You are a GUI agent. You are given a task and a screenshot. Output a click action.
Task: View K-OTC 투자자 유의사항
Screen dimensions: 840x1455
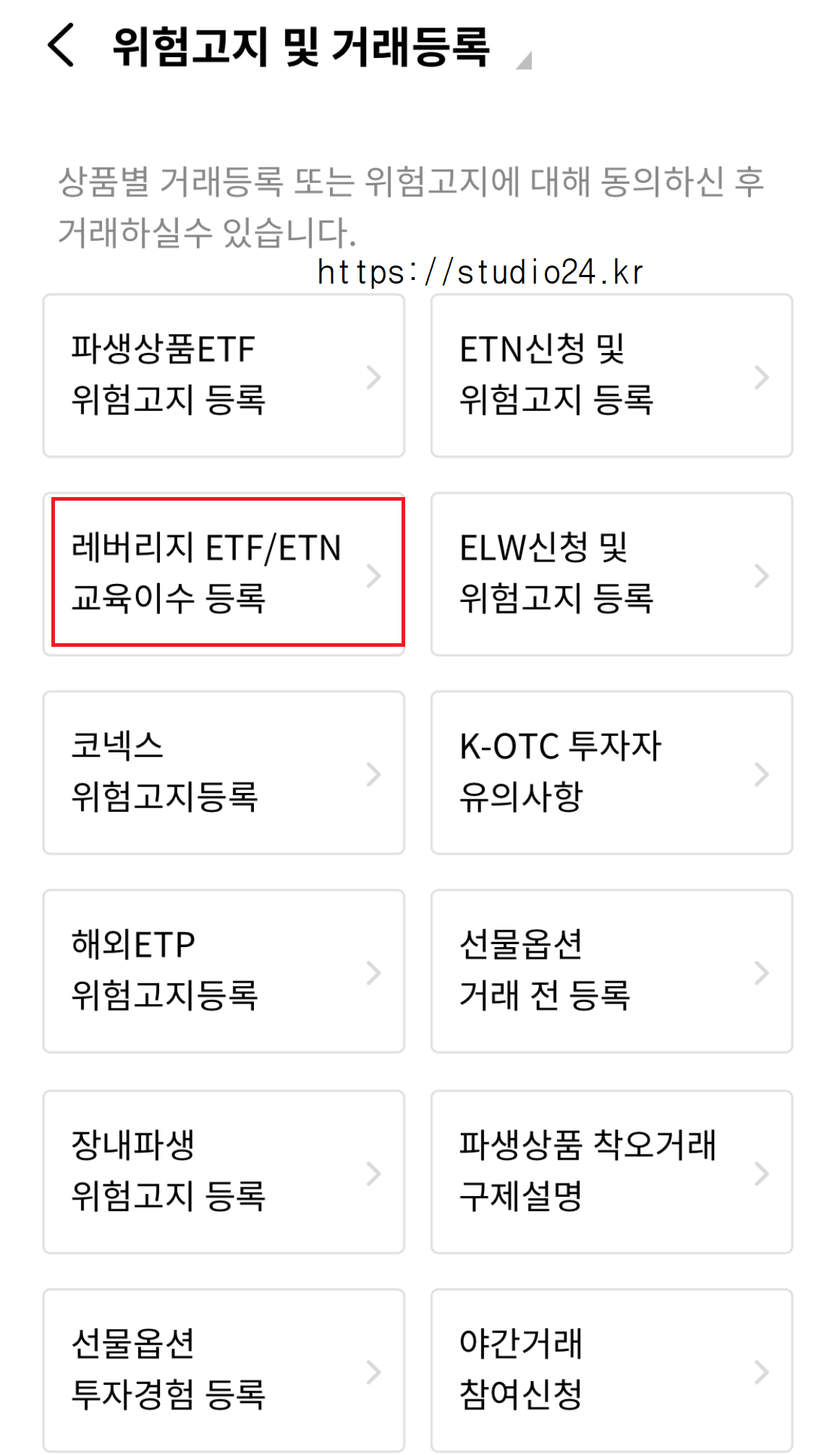click(611, 773)
